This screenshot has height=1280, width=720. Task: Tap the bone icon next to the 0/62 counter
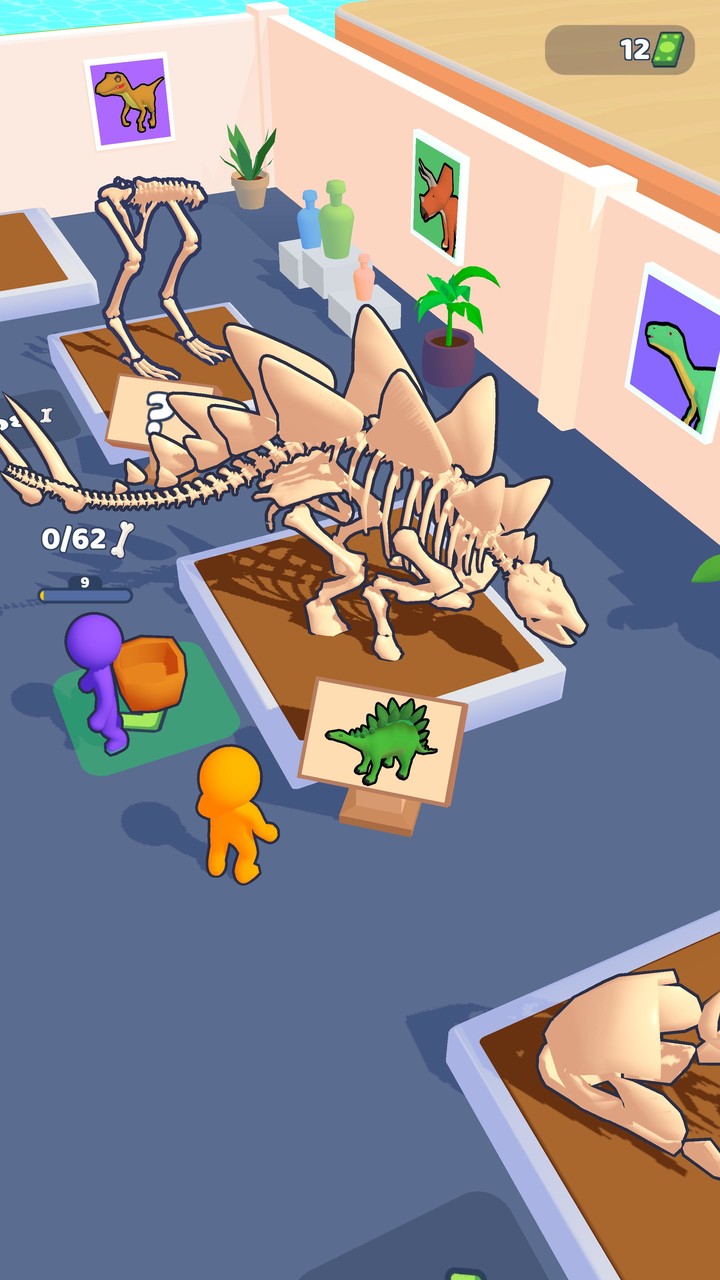pos(120,537)
